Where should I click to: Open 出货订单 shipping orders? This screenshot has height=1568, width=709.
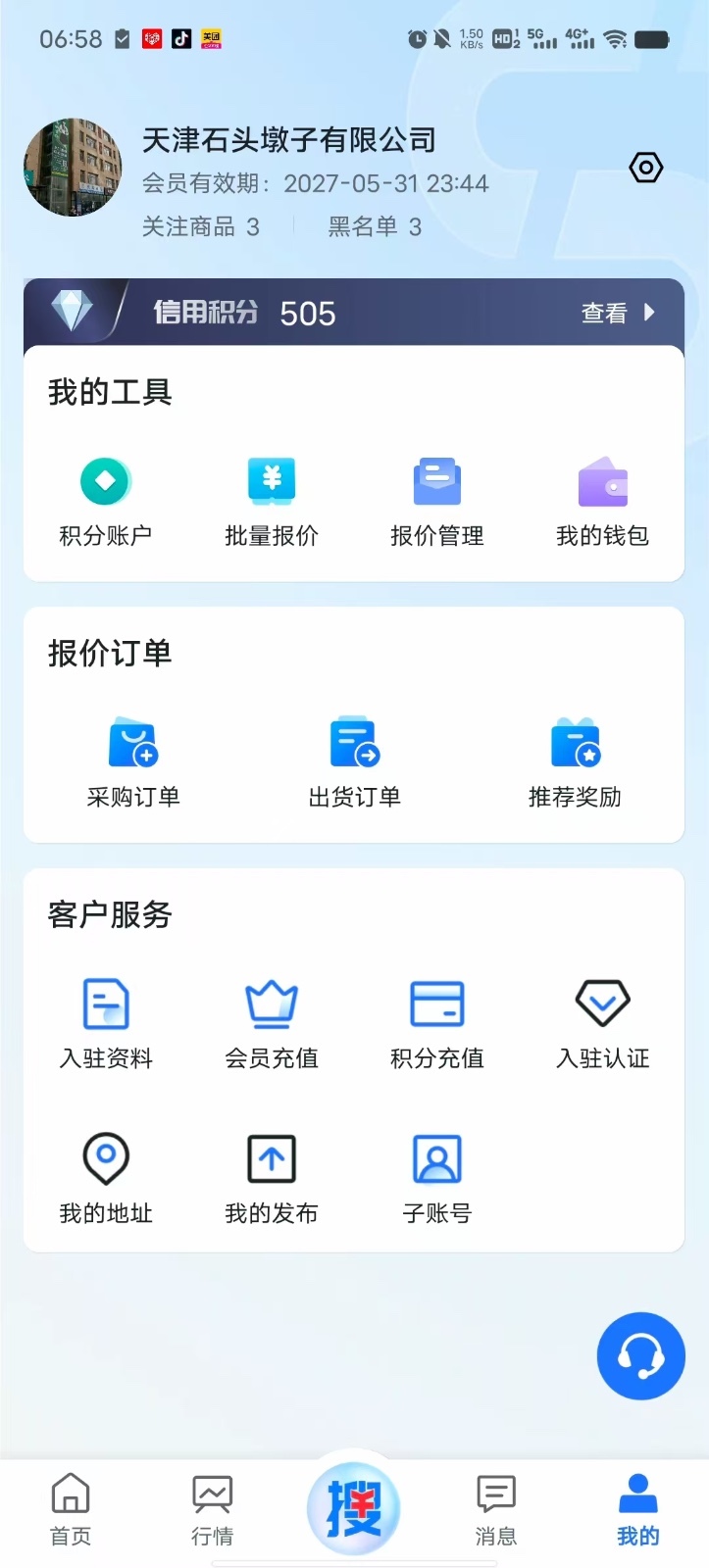point(354,761)
